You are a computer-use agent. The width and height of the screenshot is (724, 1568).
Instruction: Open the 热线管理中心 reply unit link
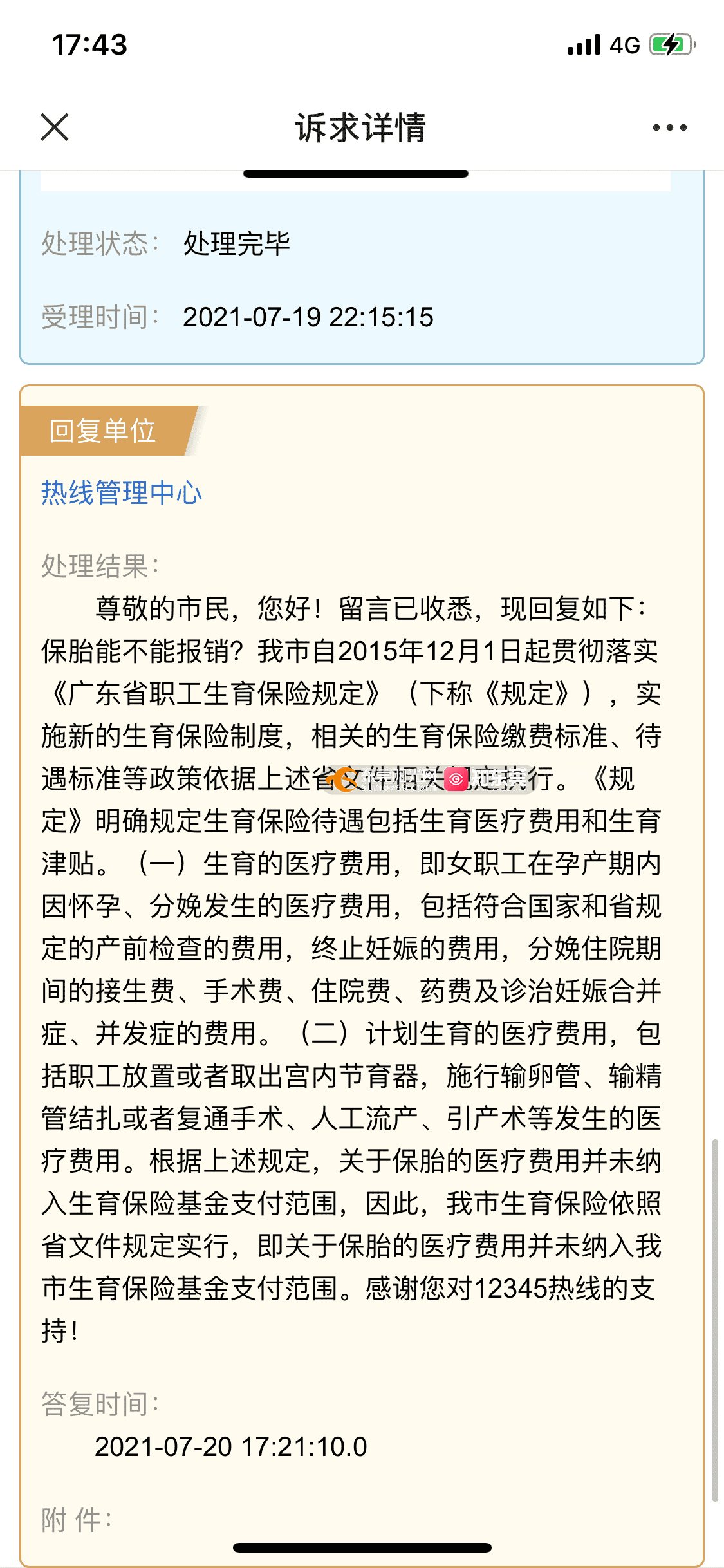[122, 493]
